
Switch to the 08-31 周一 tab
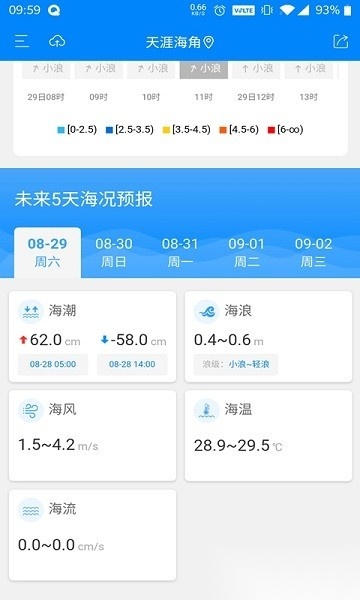coord(180,253)
